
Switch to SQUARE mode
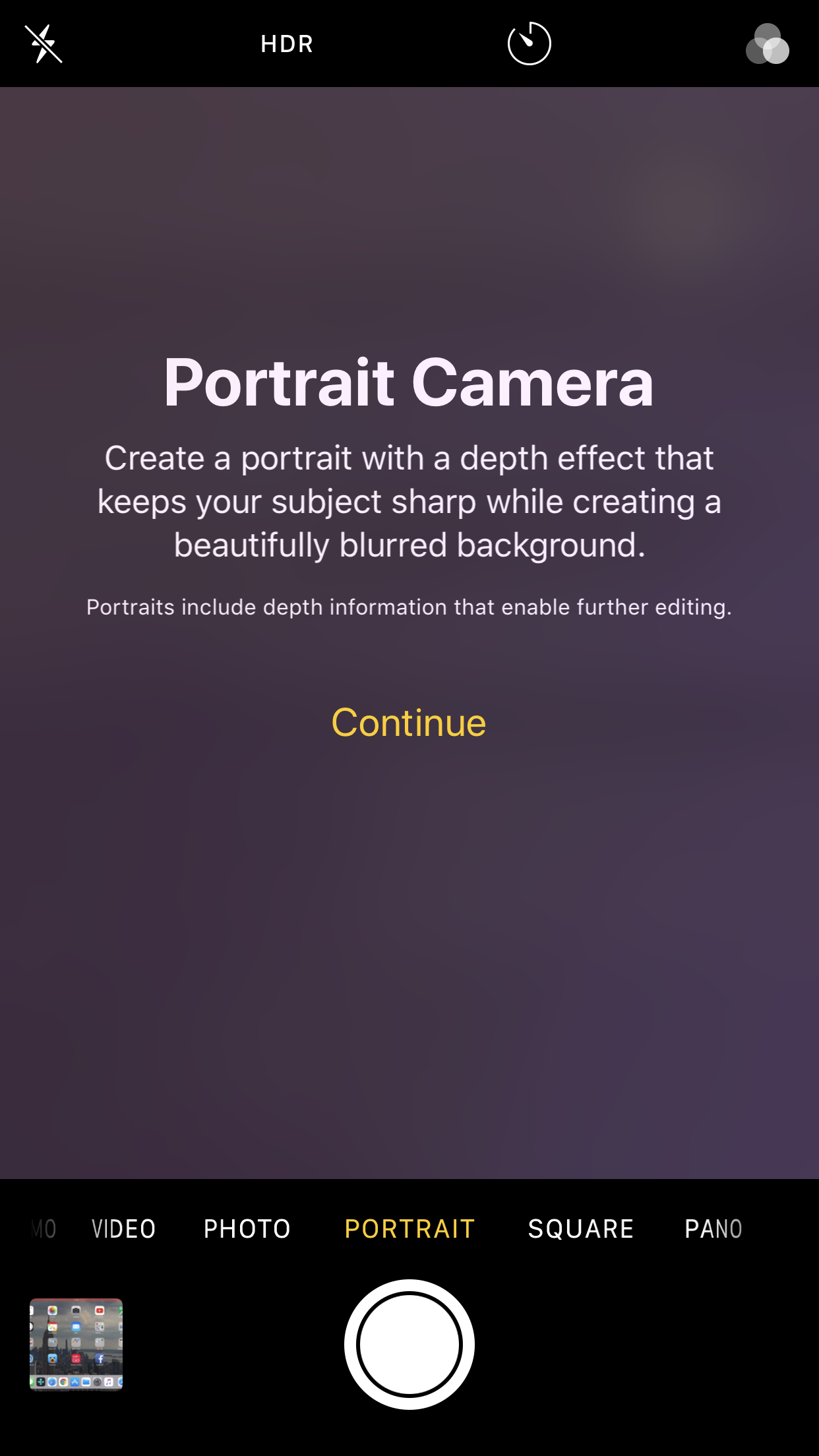click(x=581, y=1229)
